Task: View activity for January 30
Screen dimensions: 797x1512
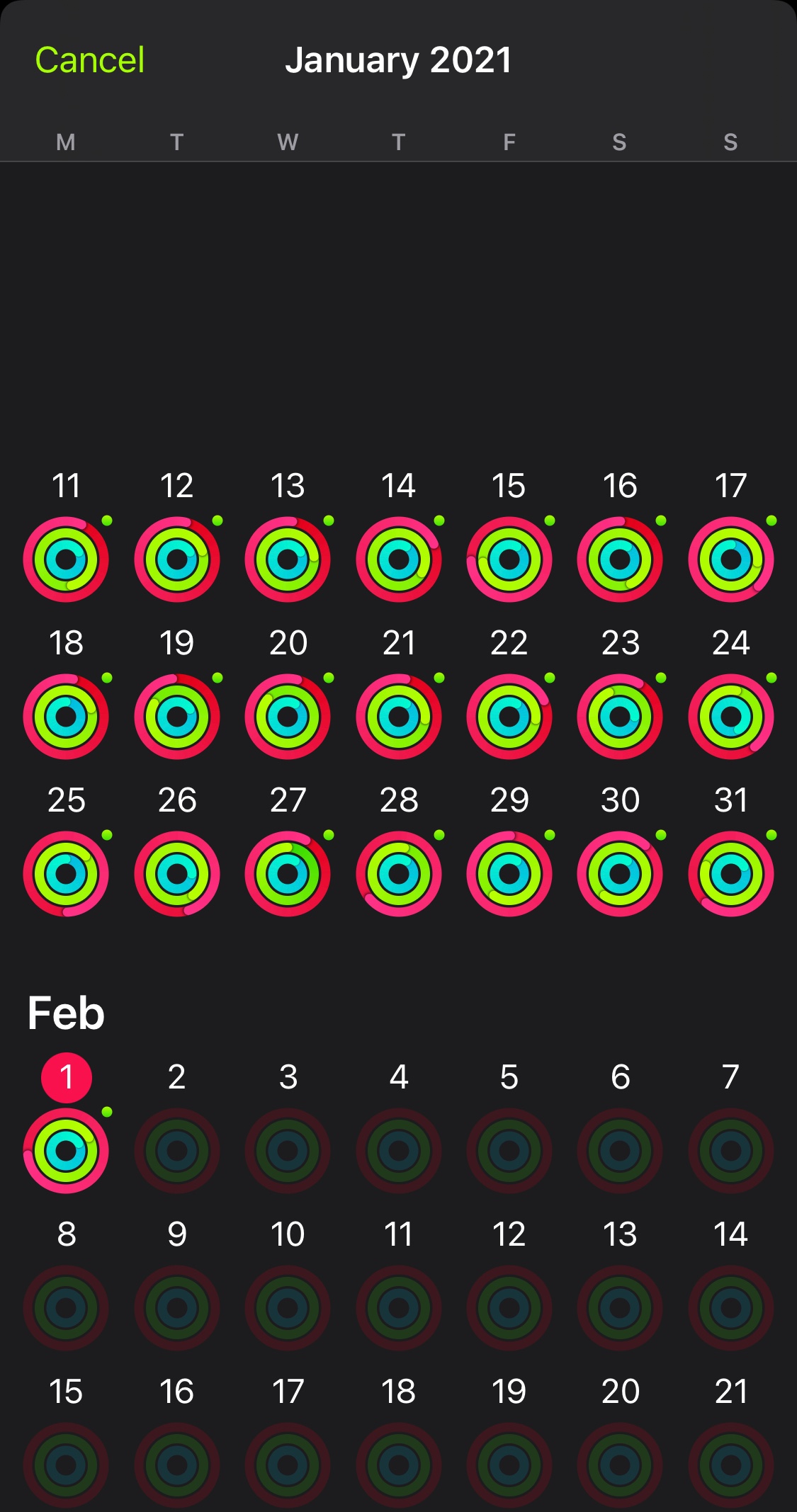Action: pyautogui.click(x=620, y=874)
